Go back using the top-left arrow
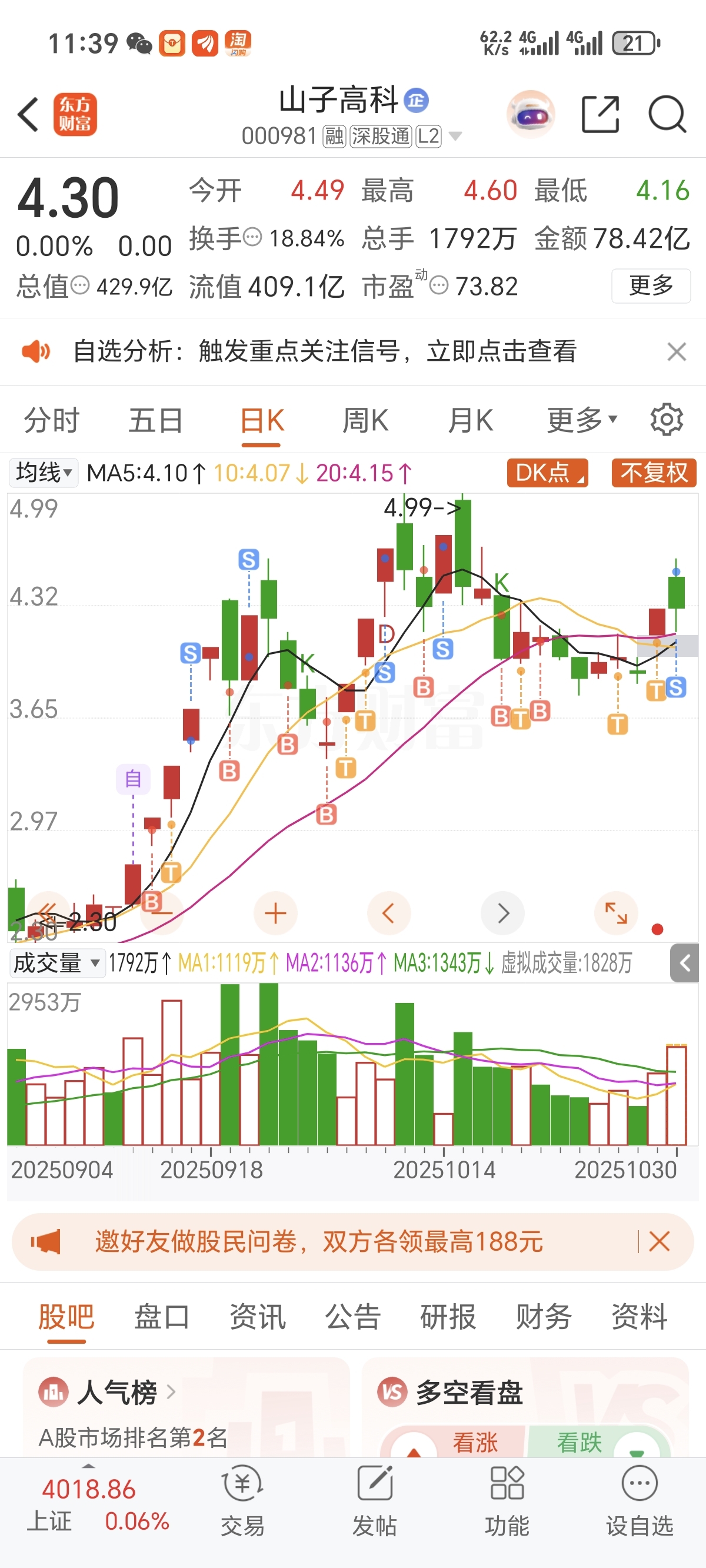This screenshot has height=1568, width=706. click(x=29, y=114)
